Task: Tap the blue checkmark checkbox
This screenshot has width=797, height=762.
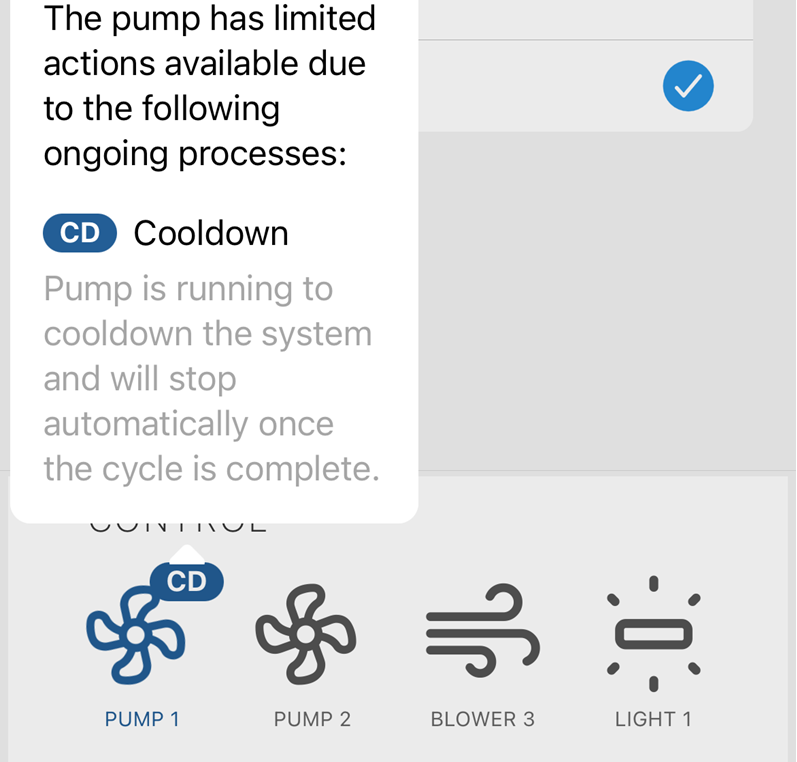Action: tap(688, 87)
